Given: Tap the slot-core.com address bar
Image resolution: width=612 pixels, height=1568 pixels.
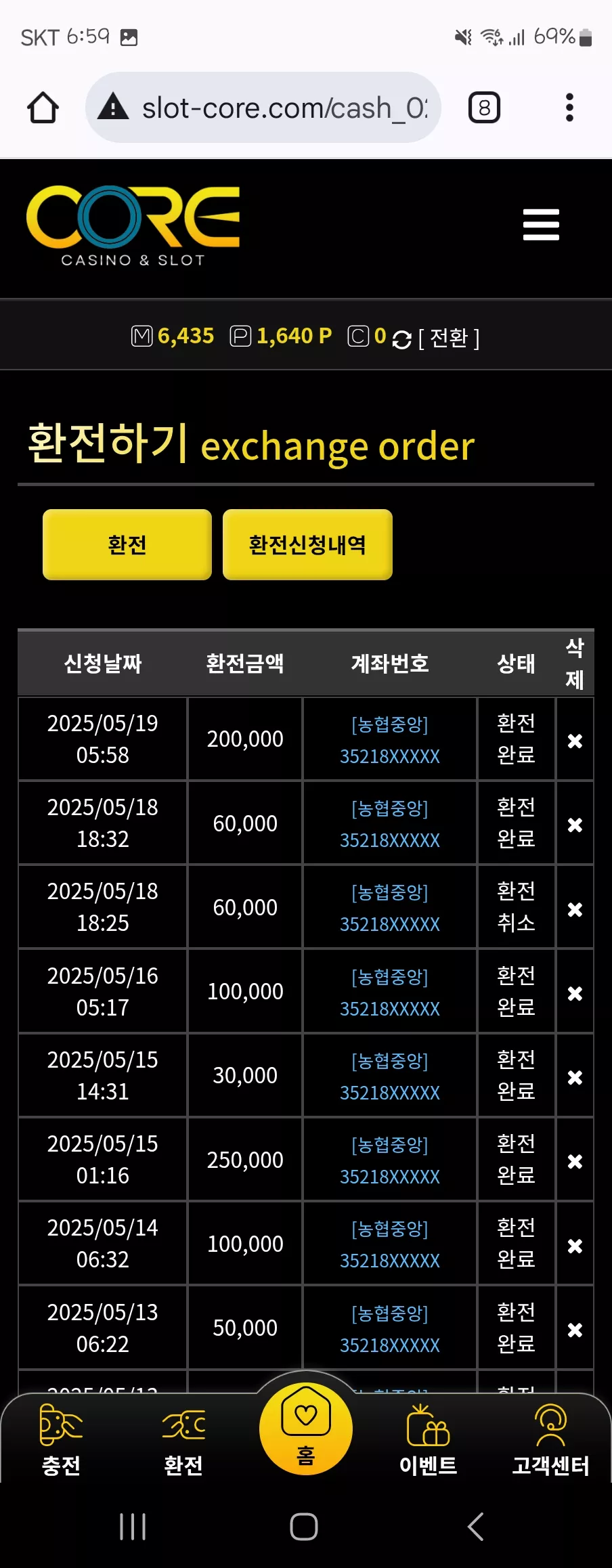Looking at the screenshot, I should tap(263, 108).
